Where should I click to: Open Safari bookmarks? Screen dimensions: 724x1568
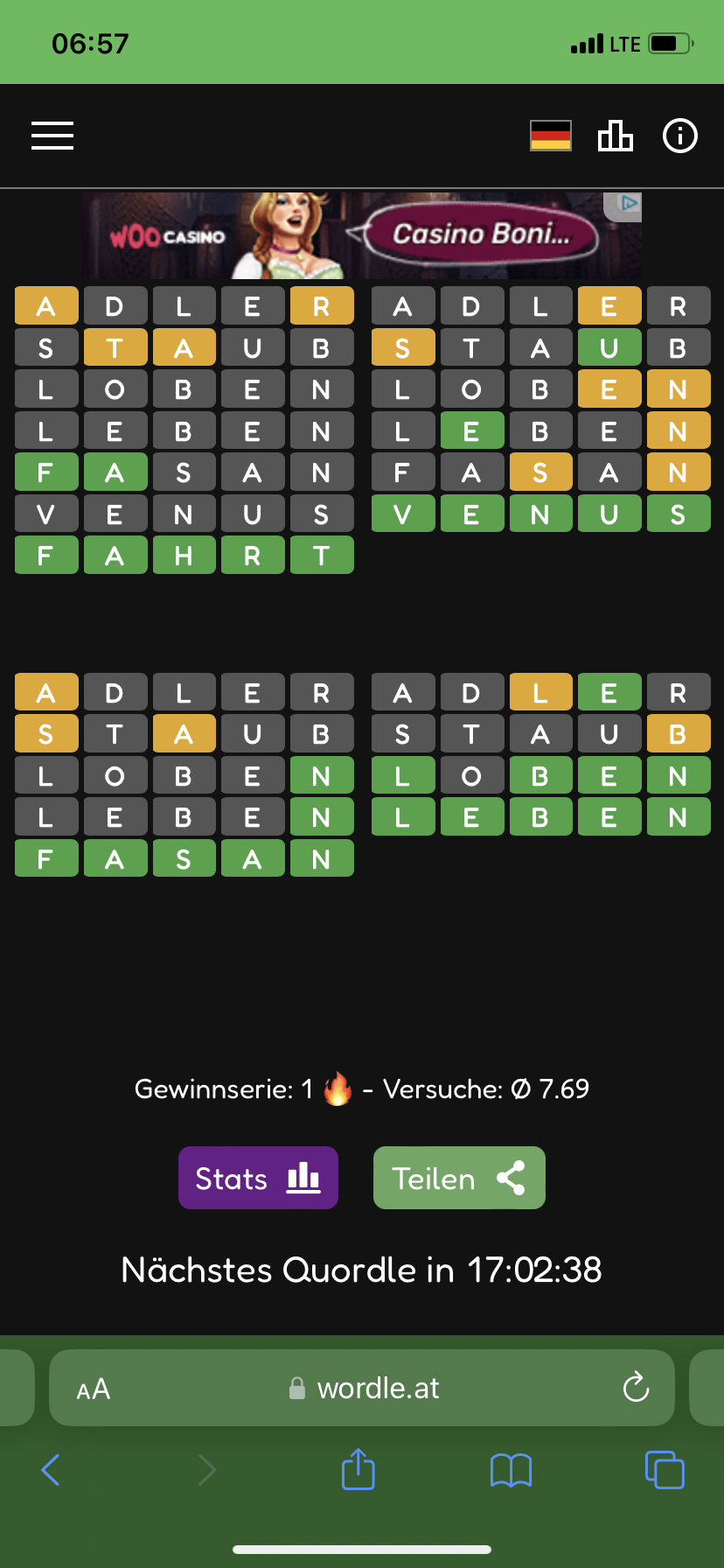pyautogui.click(x=512, y=1470)
